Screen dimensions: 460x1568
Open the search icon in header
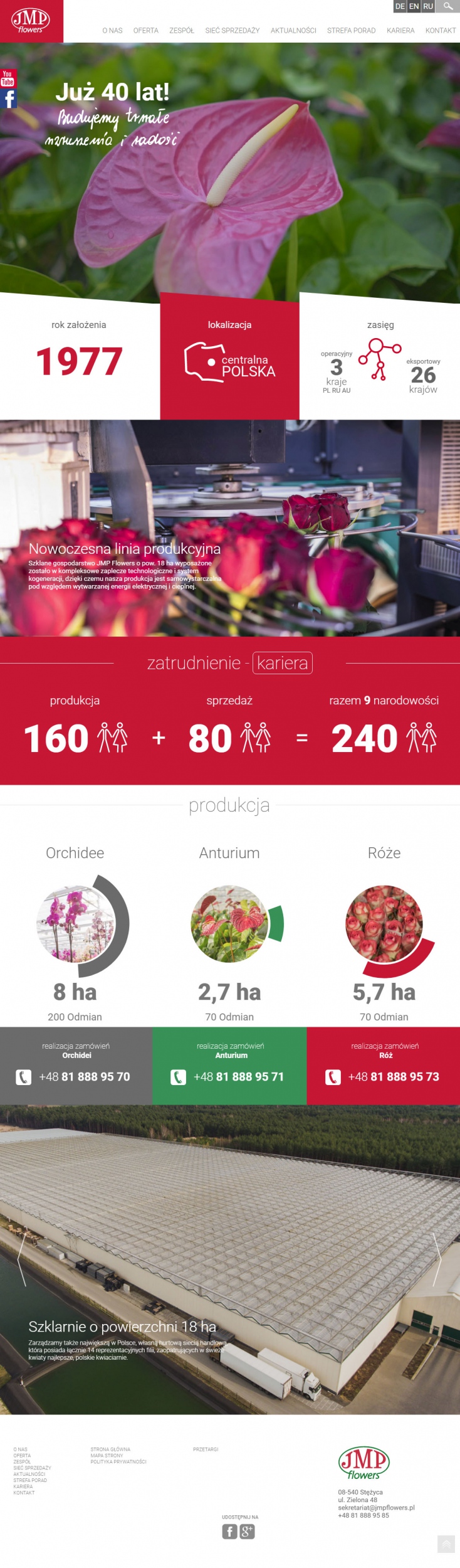[447, 6]
